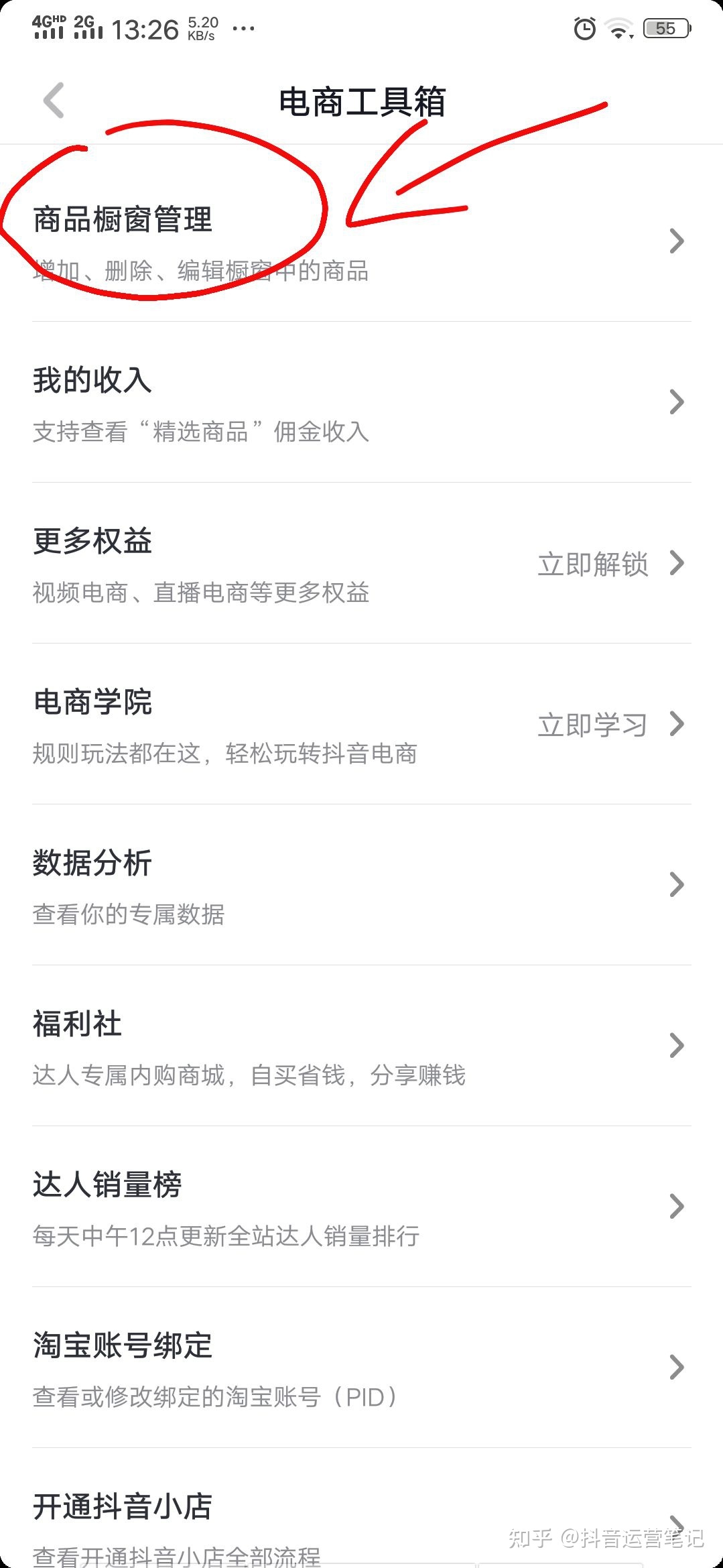
Task: Go back from 电商工具箱 page
Action: coord(54,101)
